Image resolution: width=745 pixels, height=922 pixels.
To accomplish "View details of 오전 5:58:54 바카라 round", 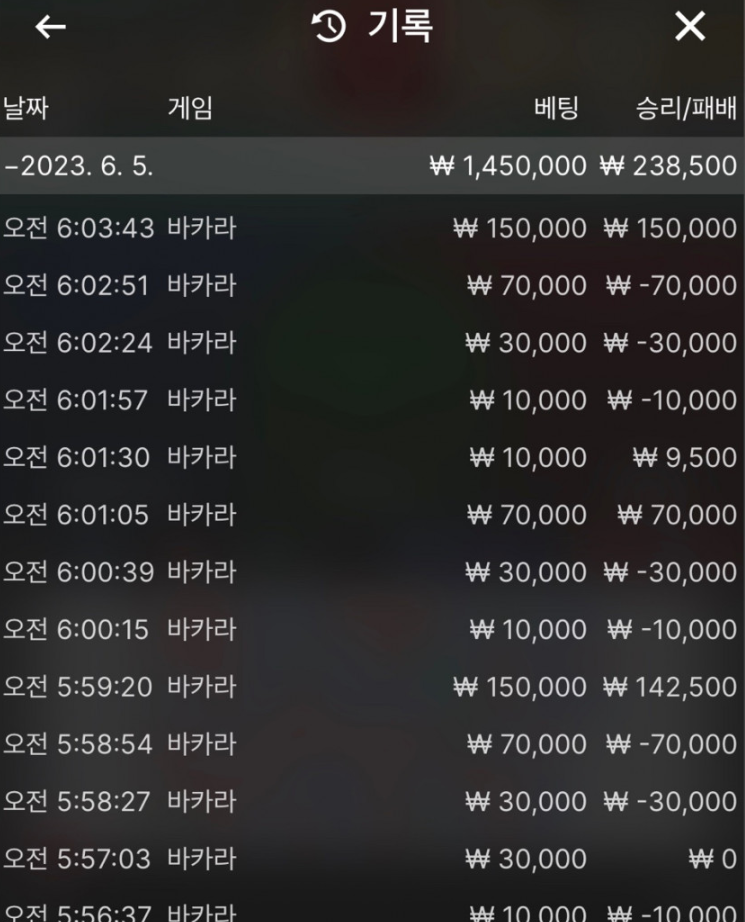I will pos(370,744).
